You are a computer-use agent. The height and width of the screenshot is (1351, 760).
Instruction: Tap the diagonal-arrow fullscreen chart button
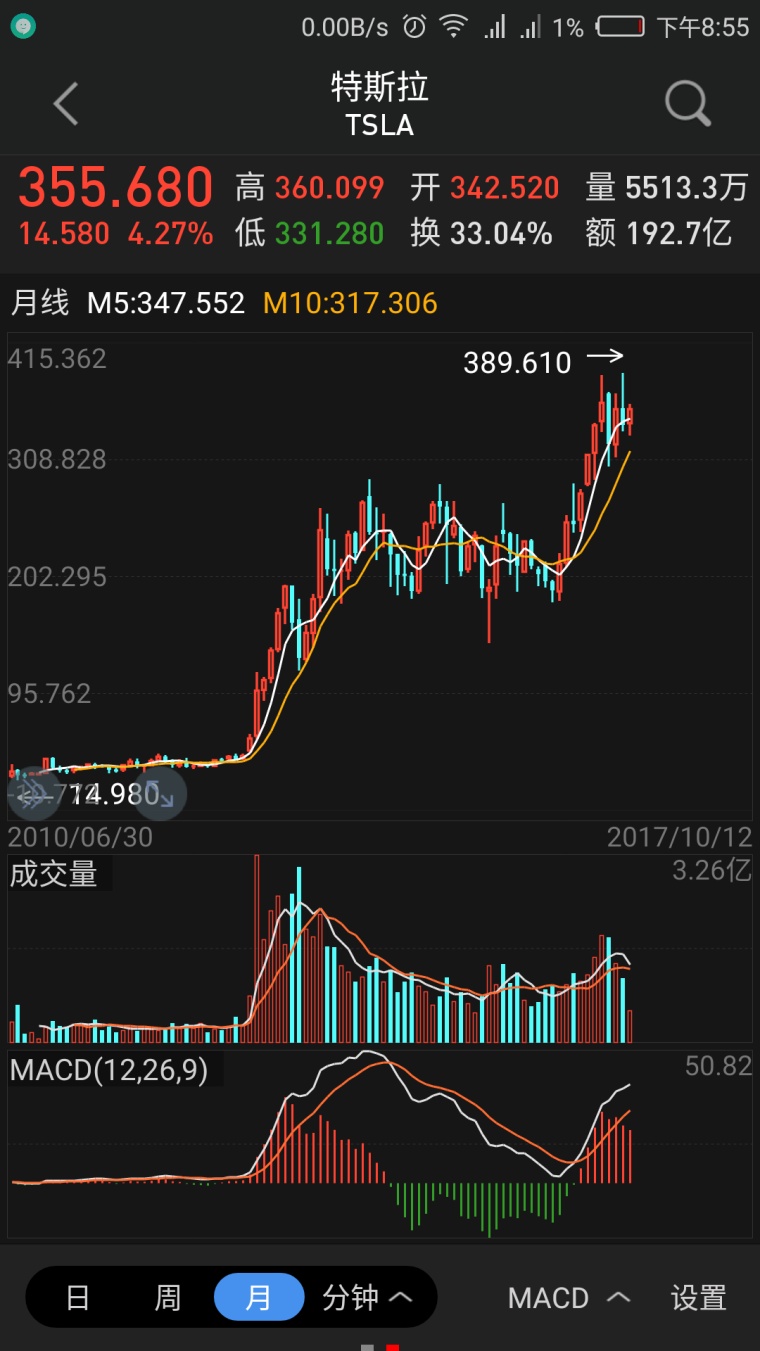(161, 794)
